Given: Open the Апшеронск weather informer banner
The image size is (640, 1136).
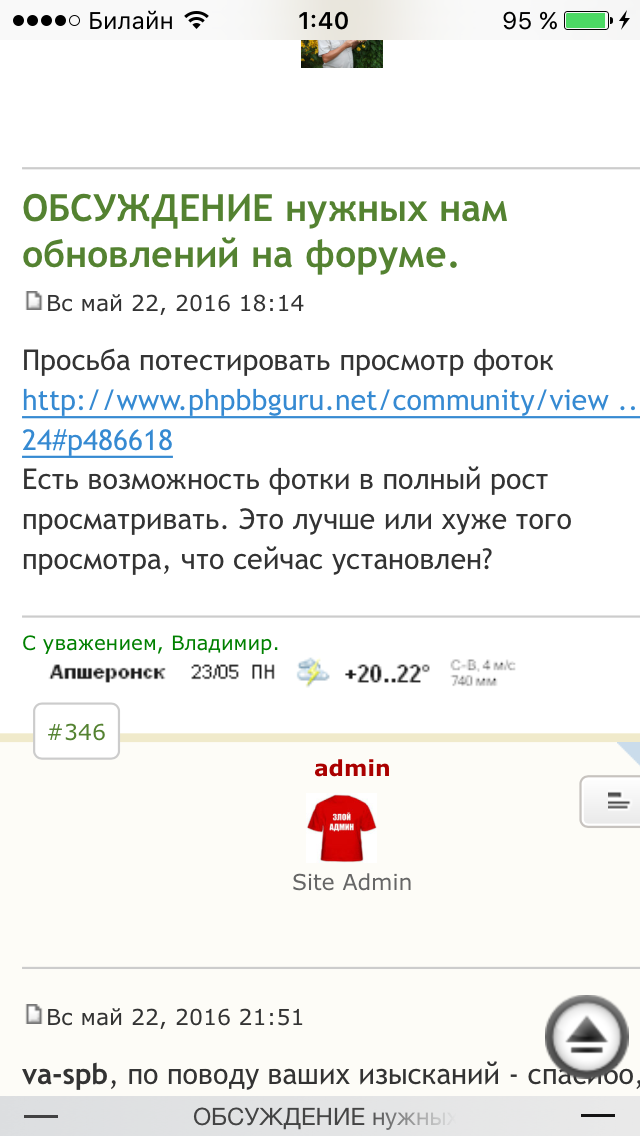Looking at the screenshot, I should pyautogui.click(x=282, y=673).
